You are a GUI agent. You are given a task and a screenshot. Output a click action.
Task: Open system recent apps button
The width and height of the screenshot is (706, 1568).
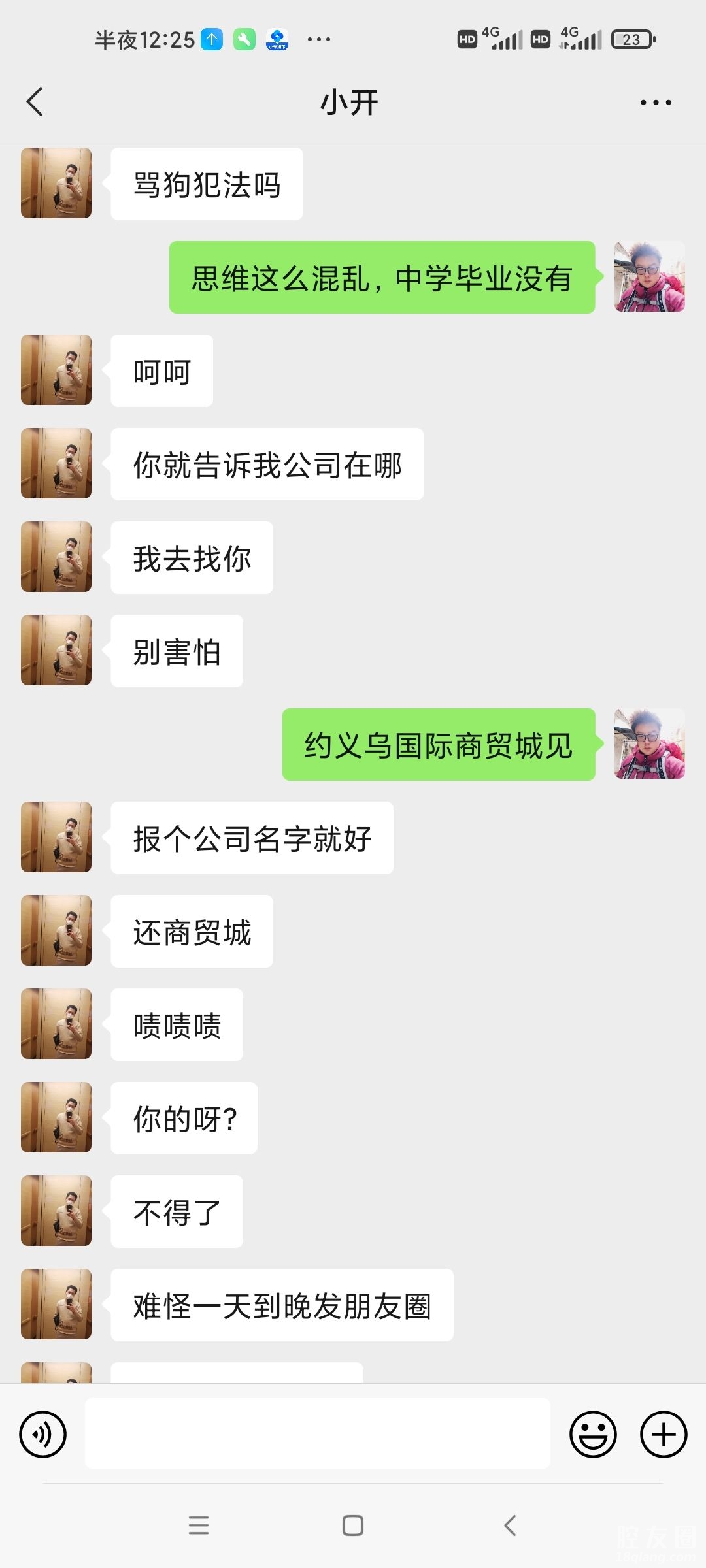[199, 1526]
